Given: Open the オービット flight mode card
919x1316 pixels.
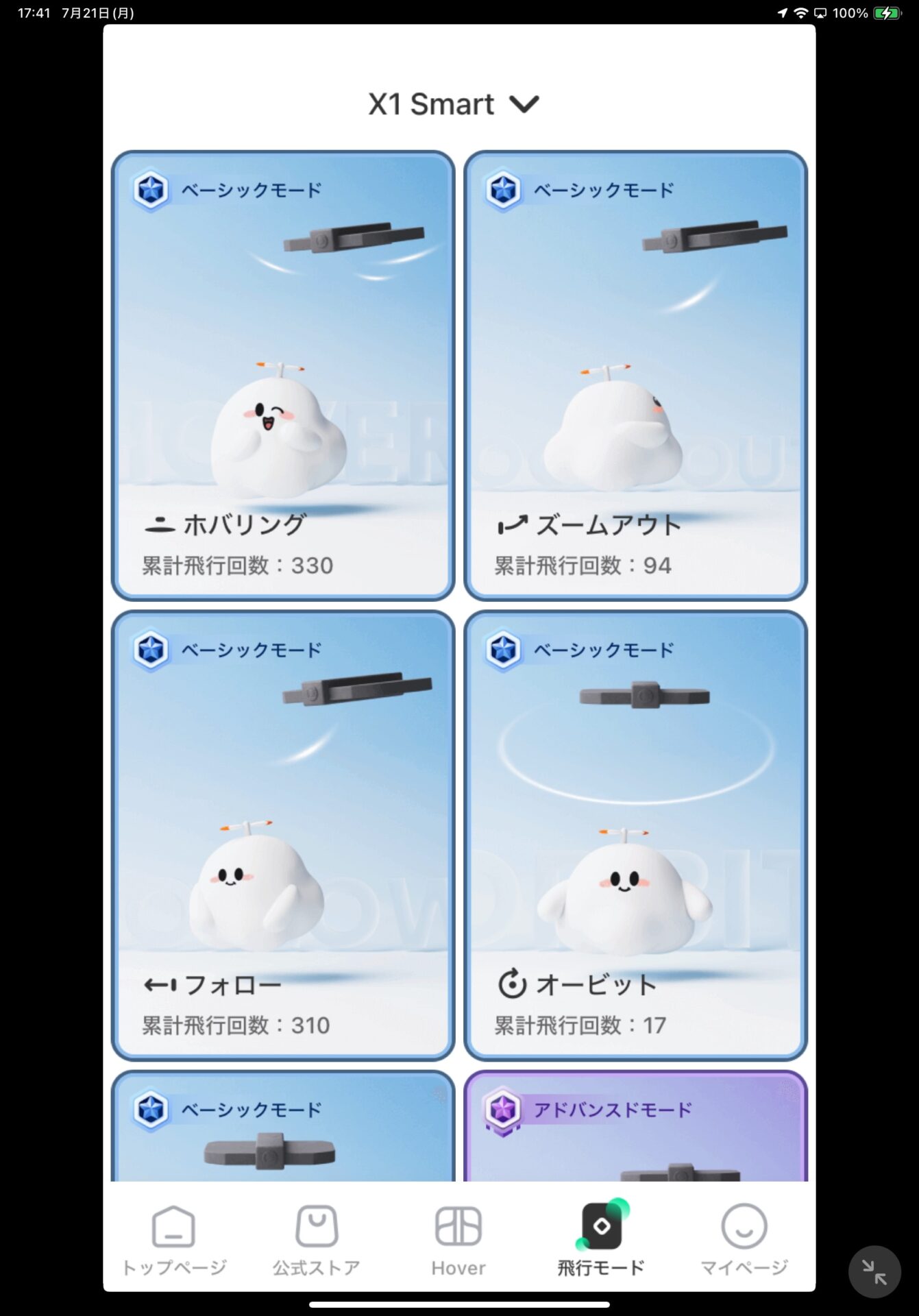Looking at the screenshot, I should coord(635,835).
